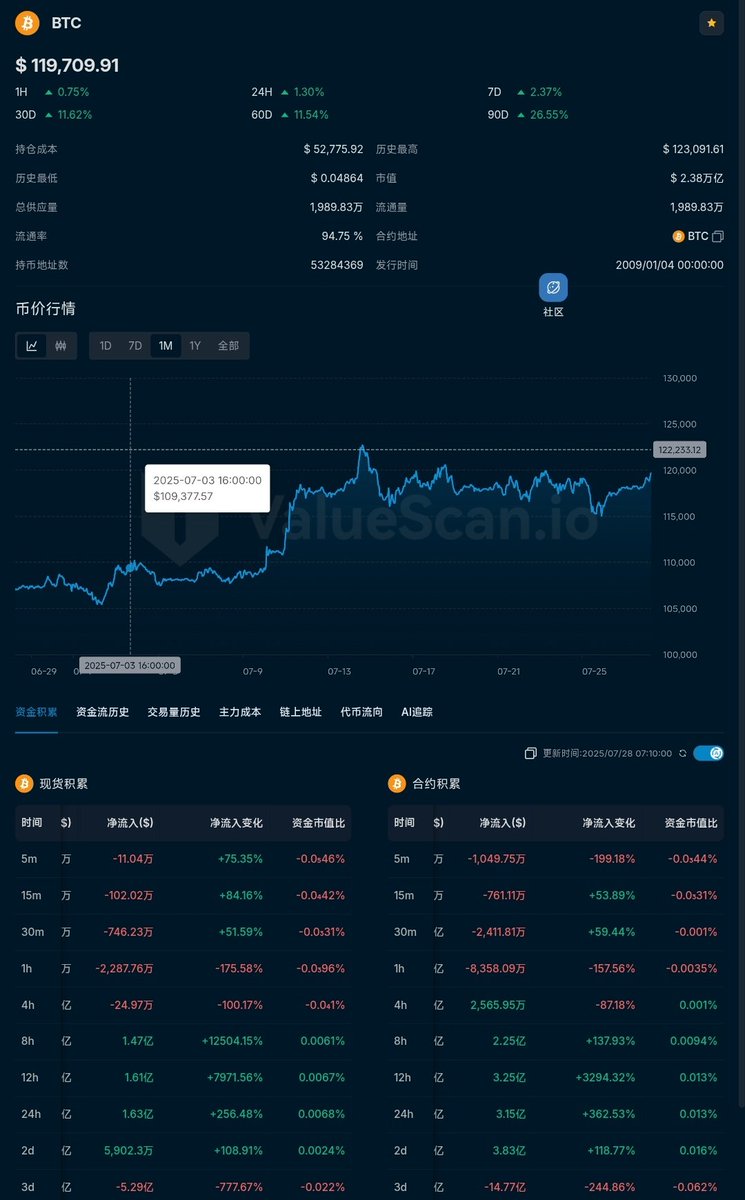
Task: Switch to the 交易量历史 tab
Action: tap(174, 712)
